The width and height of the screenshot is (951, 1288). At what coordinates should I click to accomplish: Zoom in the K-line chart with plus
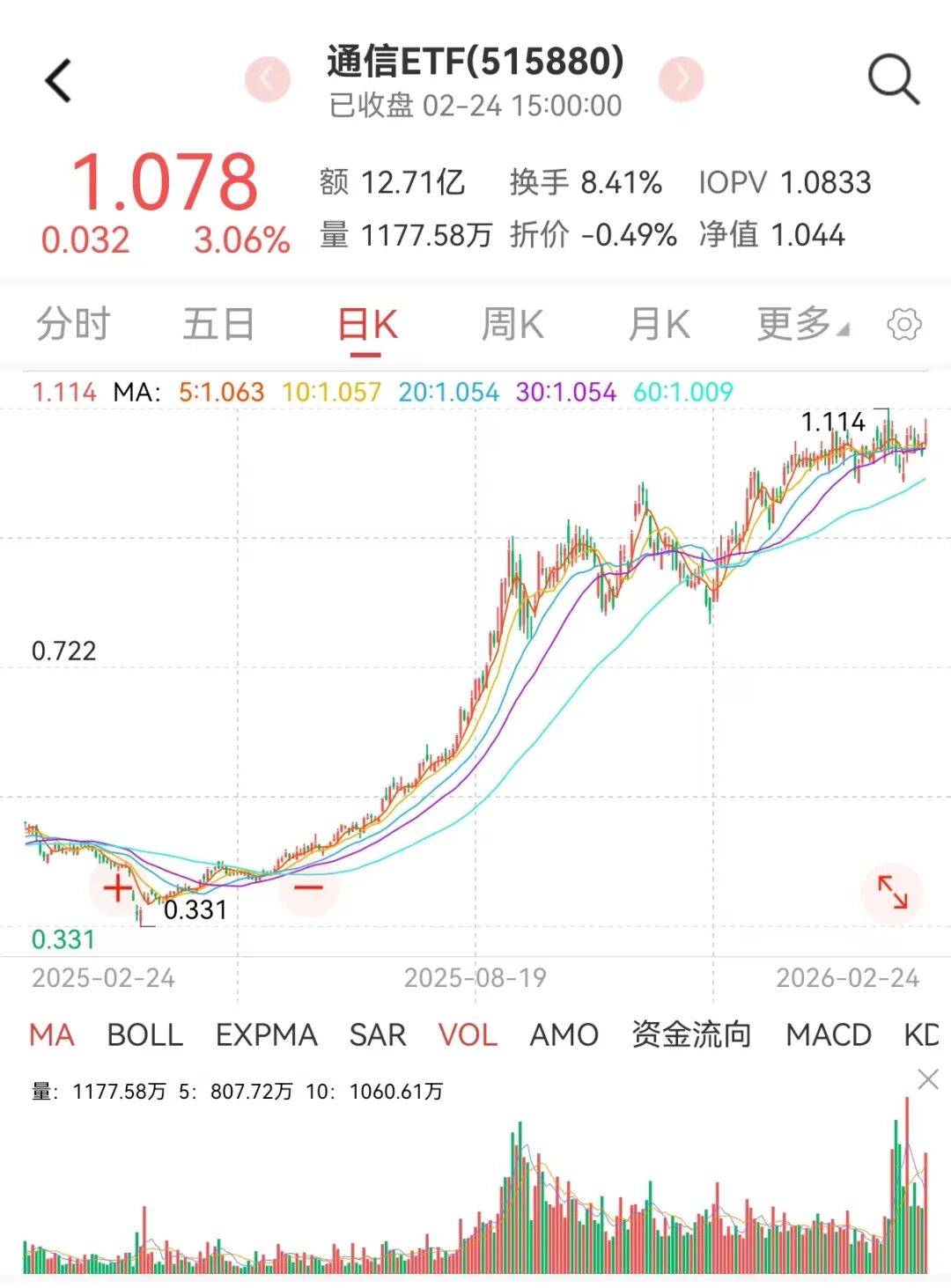coord(117,887)
